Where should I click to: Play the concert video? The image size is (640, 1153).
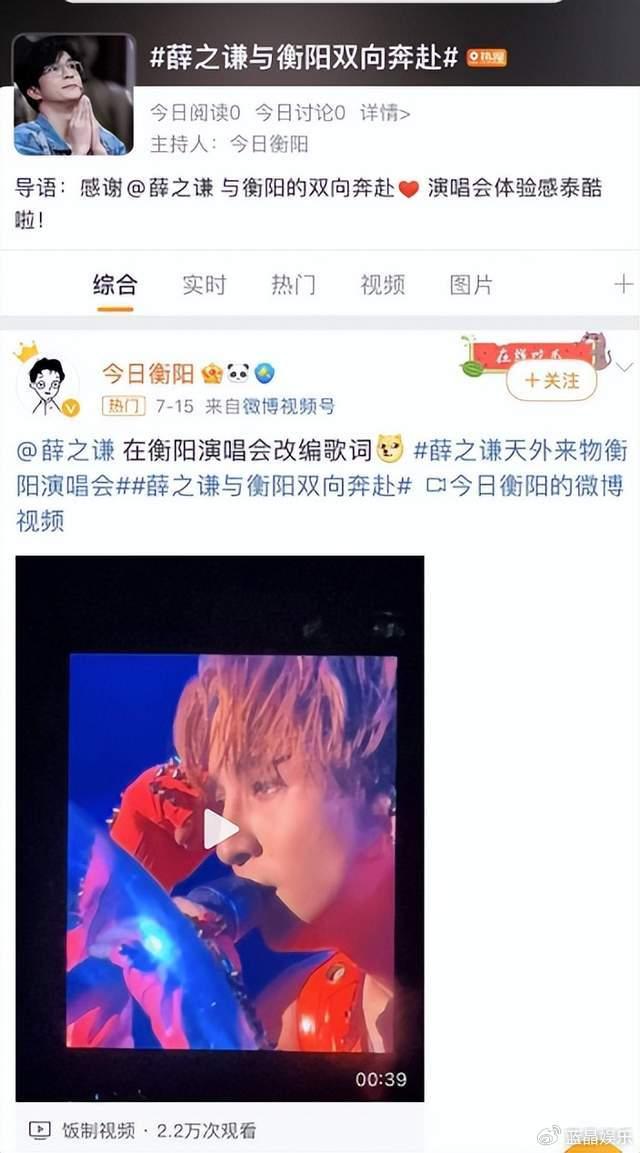(x=219, y=829)
